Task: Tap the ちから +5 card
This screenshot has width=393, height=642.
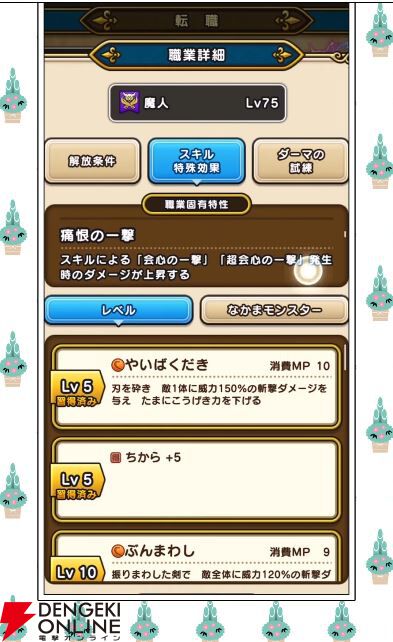Action: coord(196,480)
